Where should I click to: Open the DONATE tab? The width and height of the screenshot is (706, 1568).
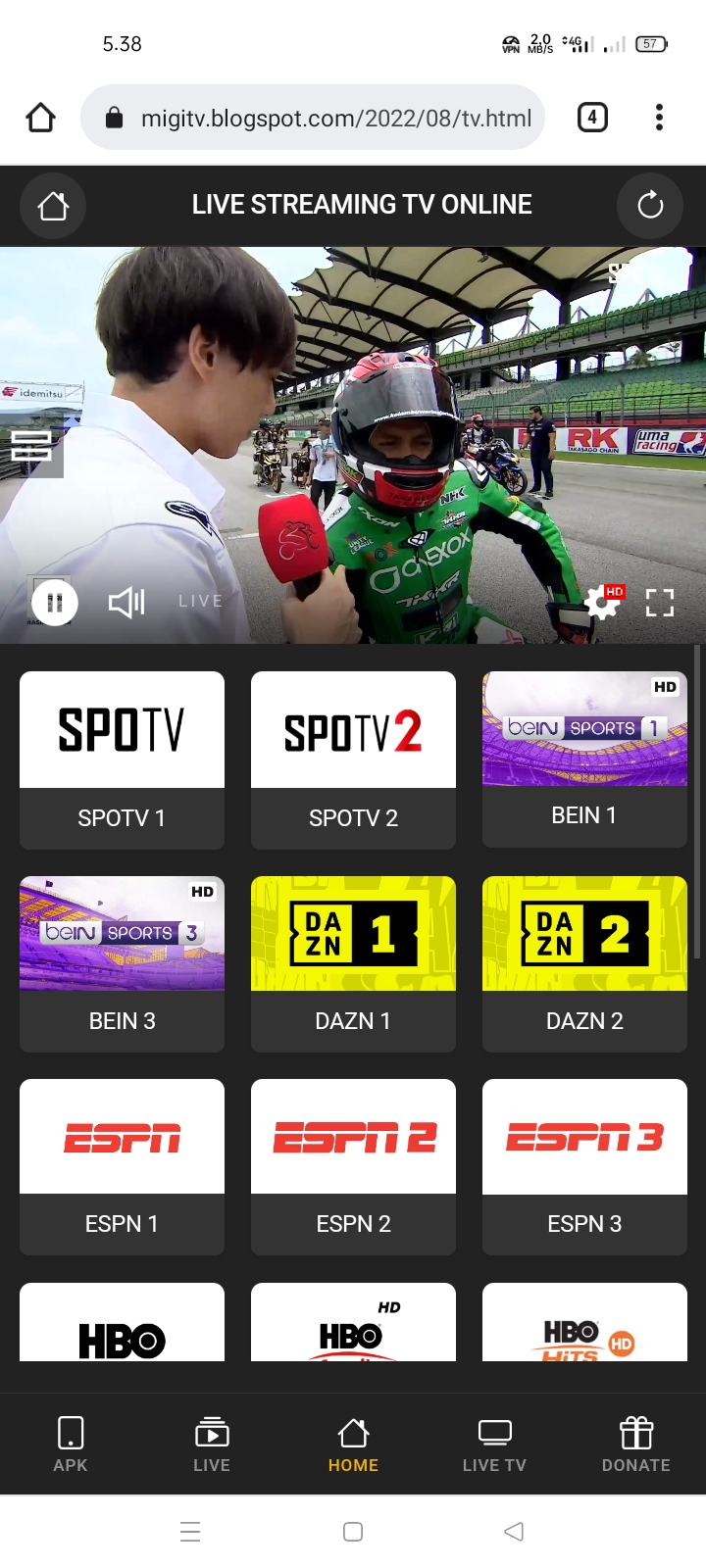pyautogui.click(x=635, y=1444)
